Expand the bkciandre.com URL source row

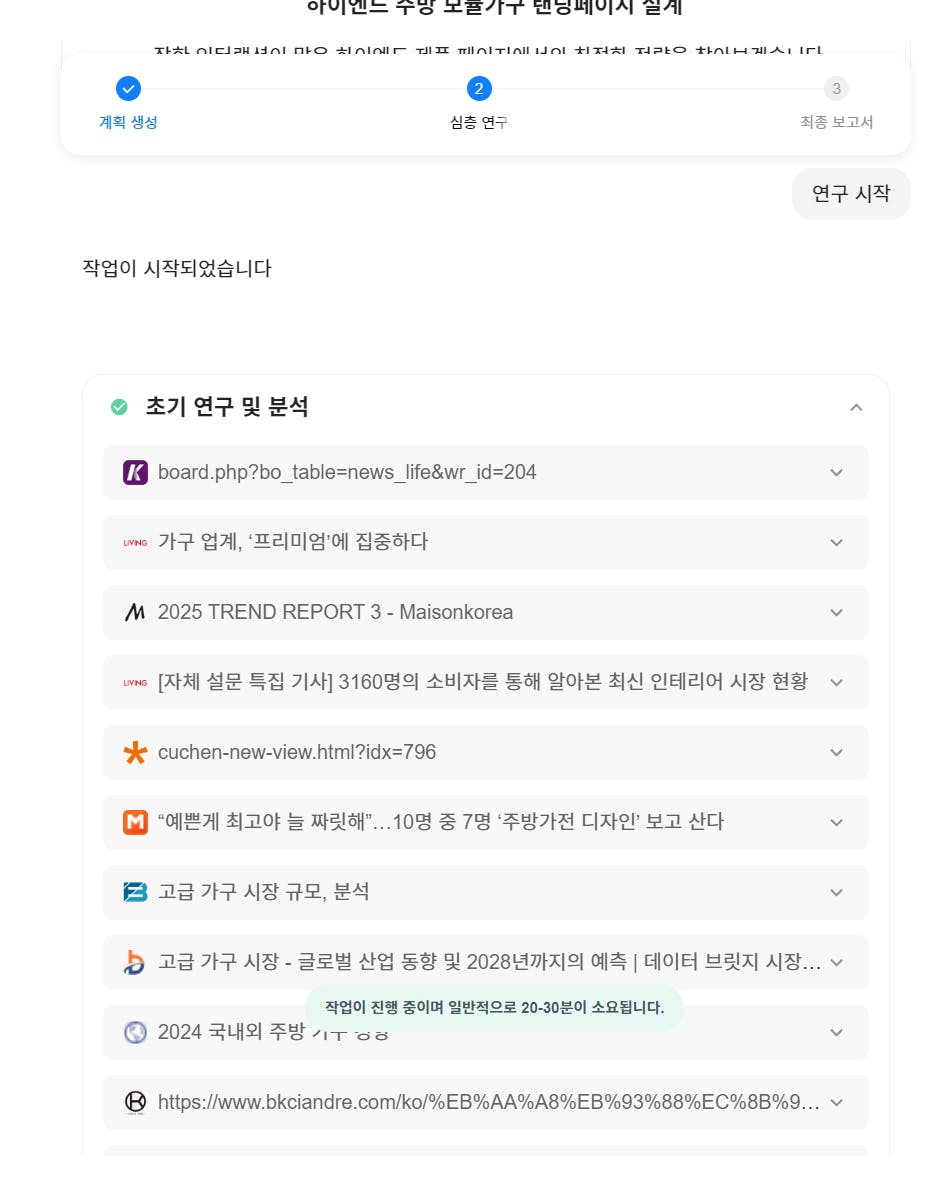[836, 1102]
